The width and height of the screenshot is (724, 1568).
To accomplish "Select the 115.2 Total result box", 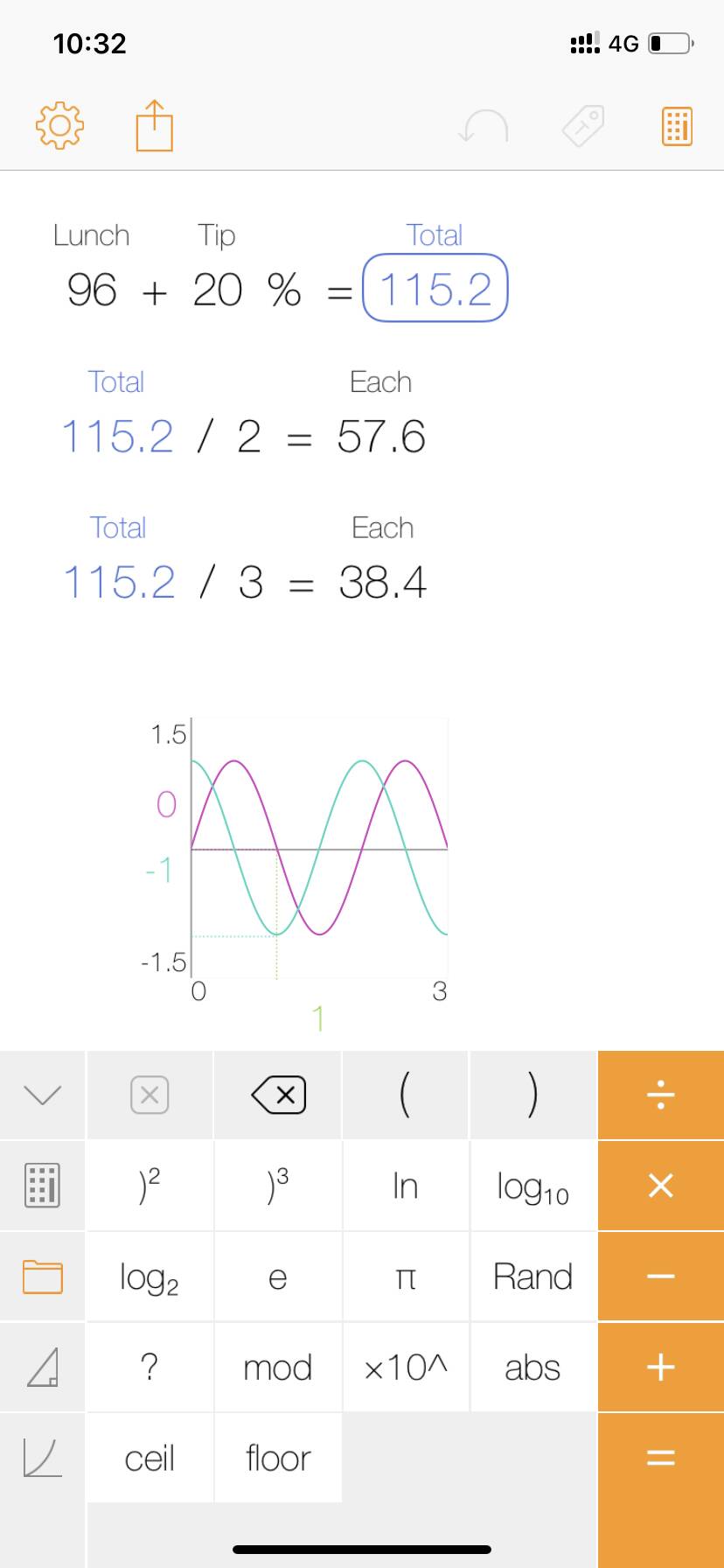I will (x=435, y=289).
